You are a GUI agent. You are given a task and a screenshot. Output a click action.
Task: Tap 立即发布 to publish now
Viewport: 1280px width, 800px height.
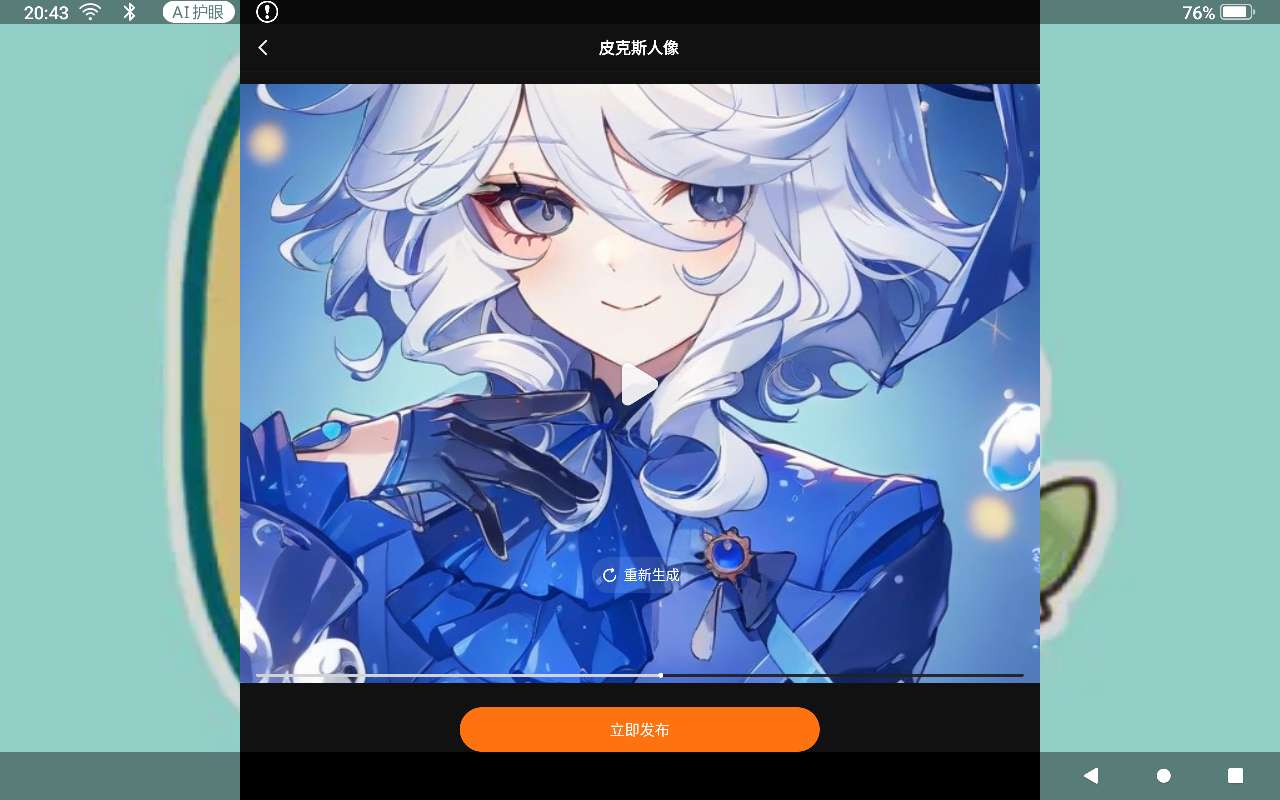[640, 730]
